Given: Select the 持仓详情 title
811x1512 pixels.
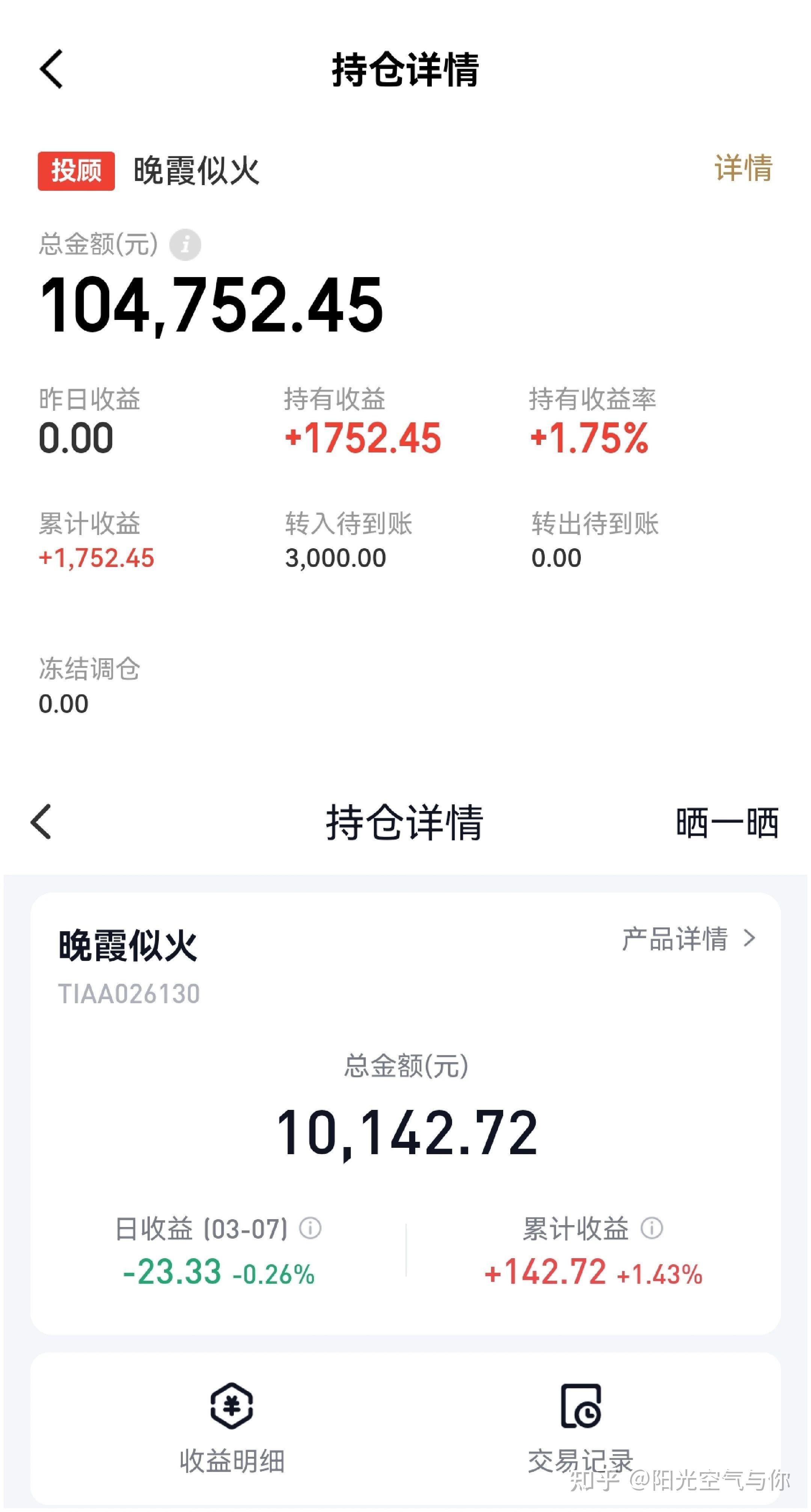Looking at the screenshot, I should point(405,69).
